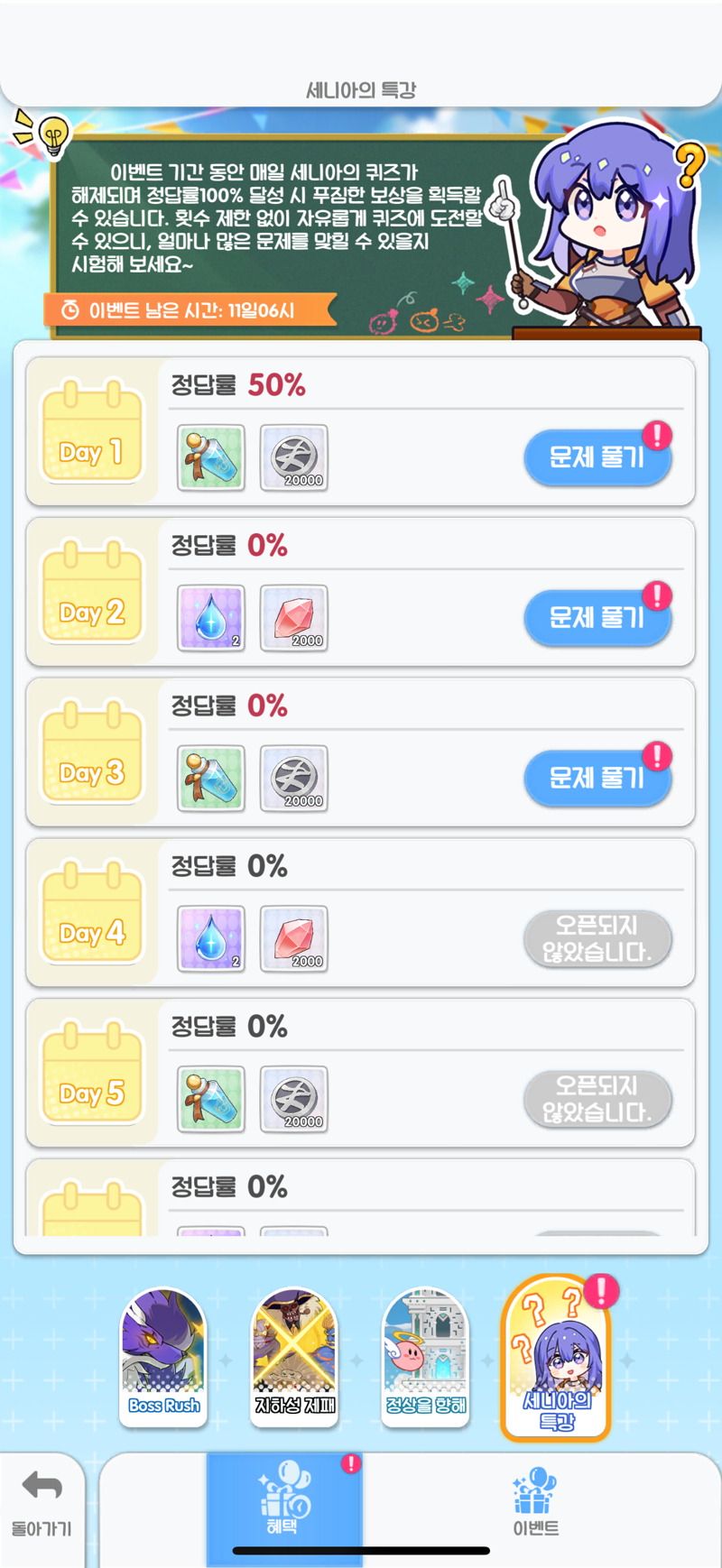This screenshot has height=1568, width=722.
Task: Start the Day 2 quiz with 문제 풀기
Action: coord(597,618)
